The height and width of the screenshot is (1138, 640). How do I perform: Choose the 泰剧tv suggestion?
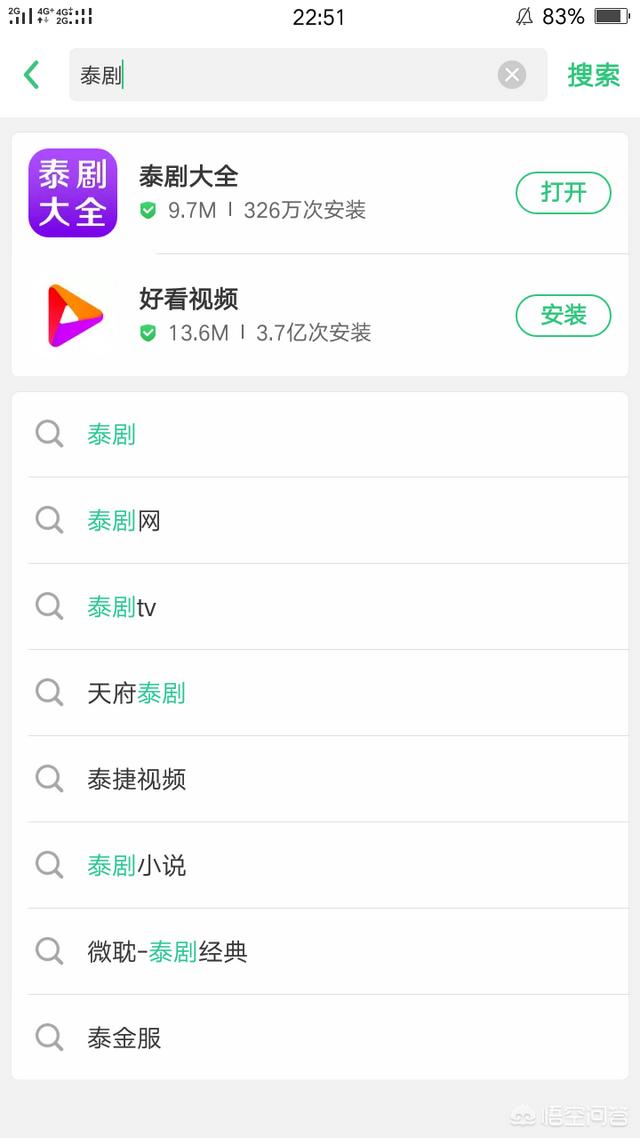tap(320, 607)
